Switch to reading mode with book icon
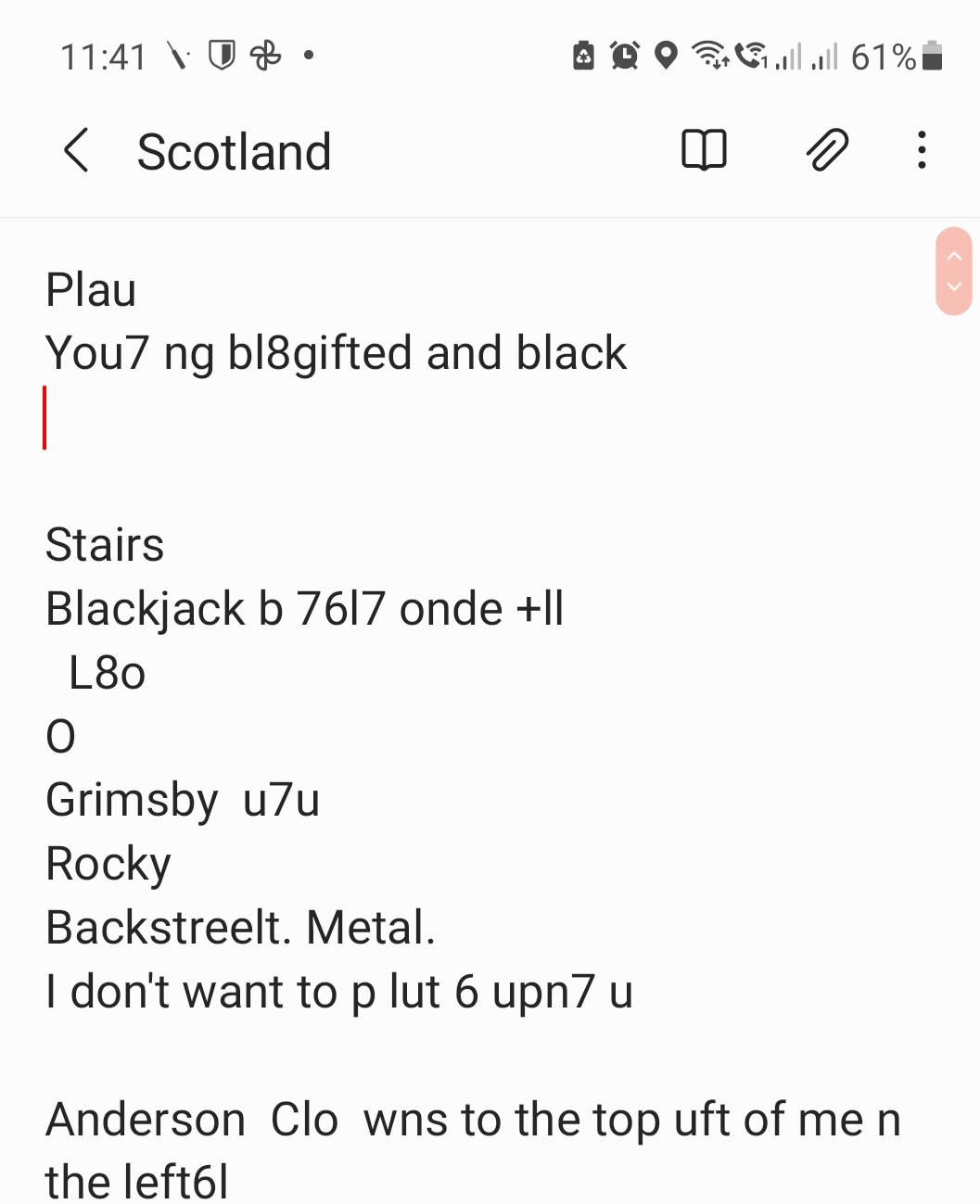 click(x=704, y=150)
